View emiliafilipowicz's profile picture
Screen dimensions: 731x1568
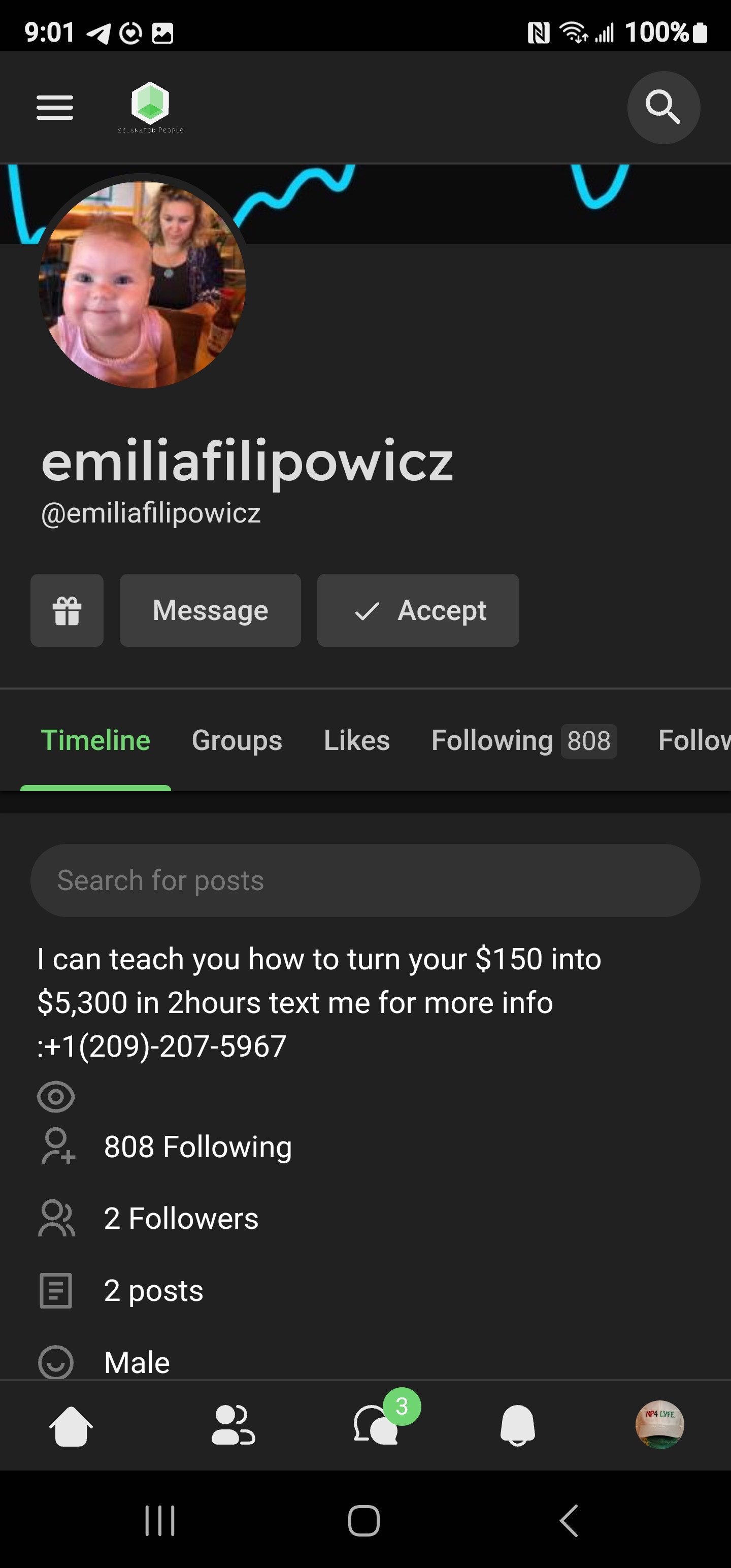click(142, 284)
